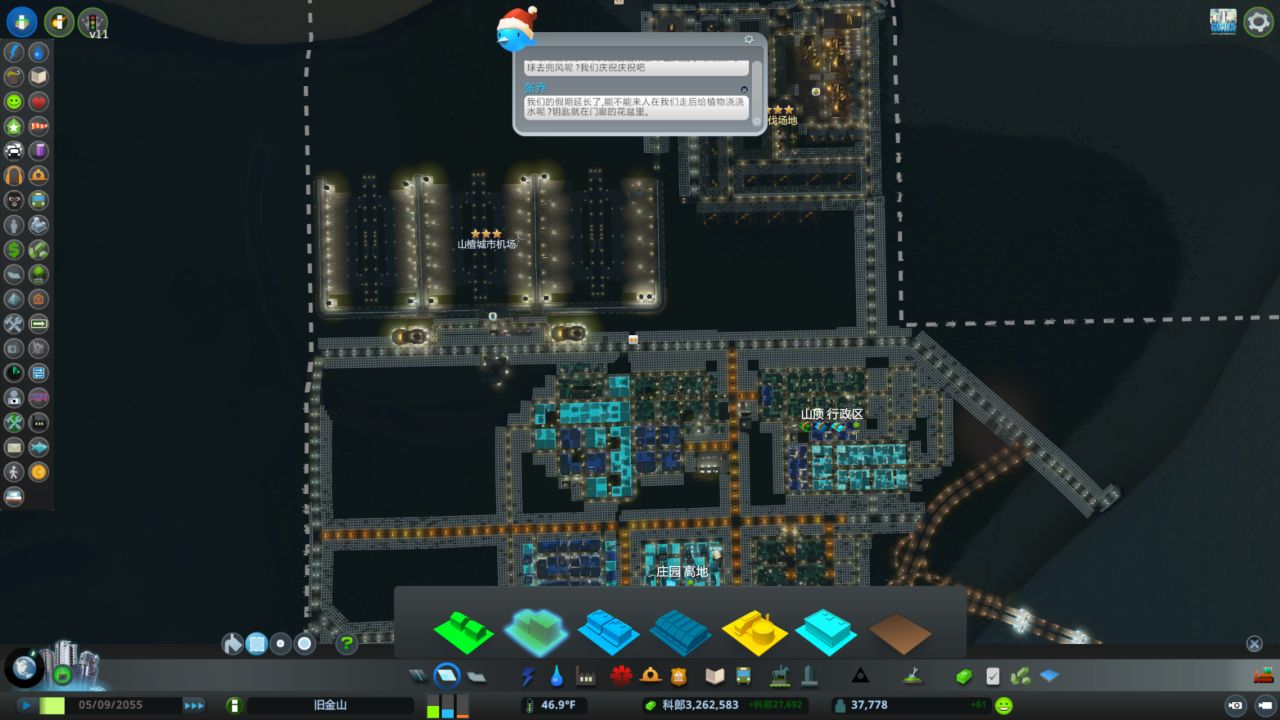Image resolution: width=1280 pixels, height=720 pixels.
Task: Dismiss 张乔's chirper message
Action: coord(744,89)
